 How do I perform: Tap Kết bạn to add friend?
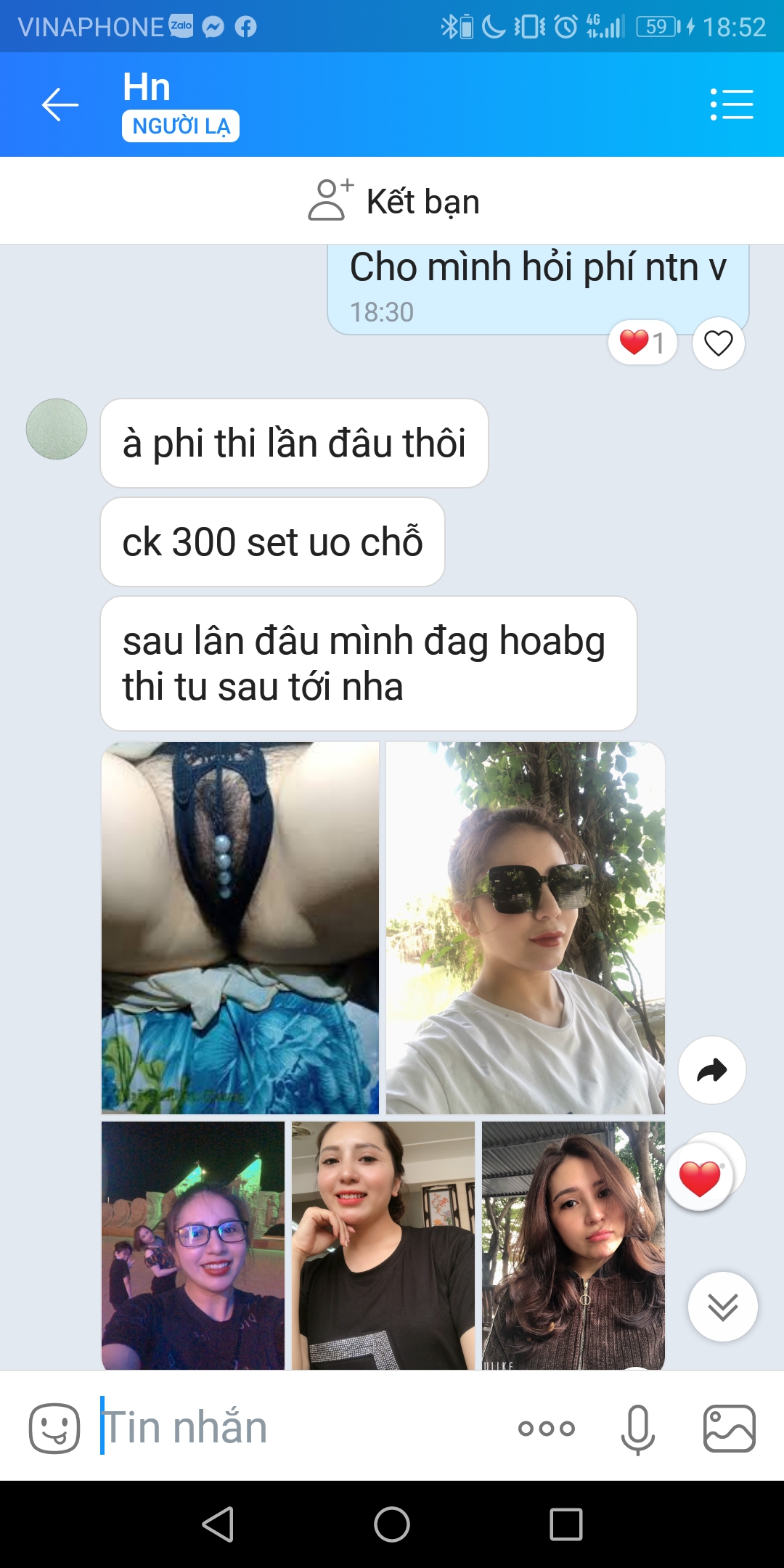(x=393, y=201)
